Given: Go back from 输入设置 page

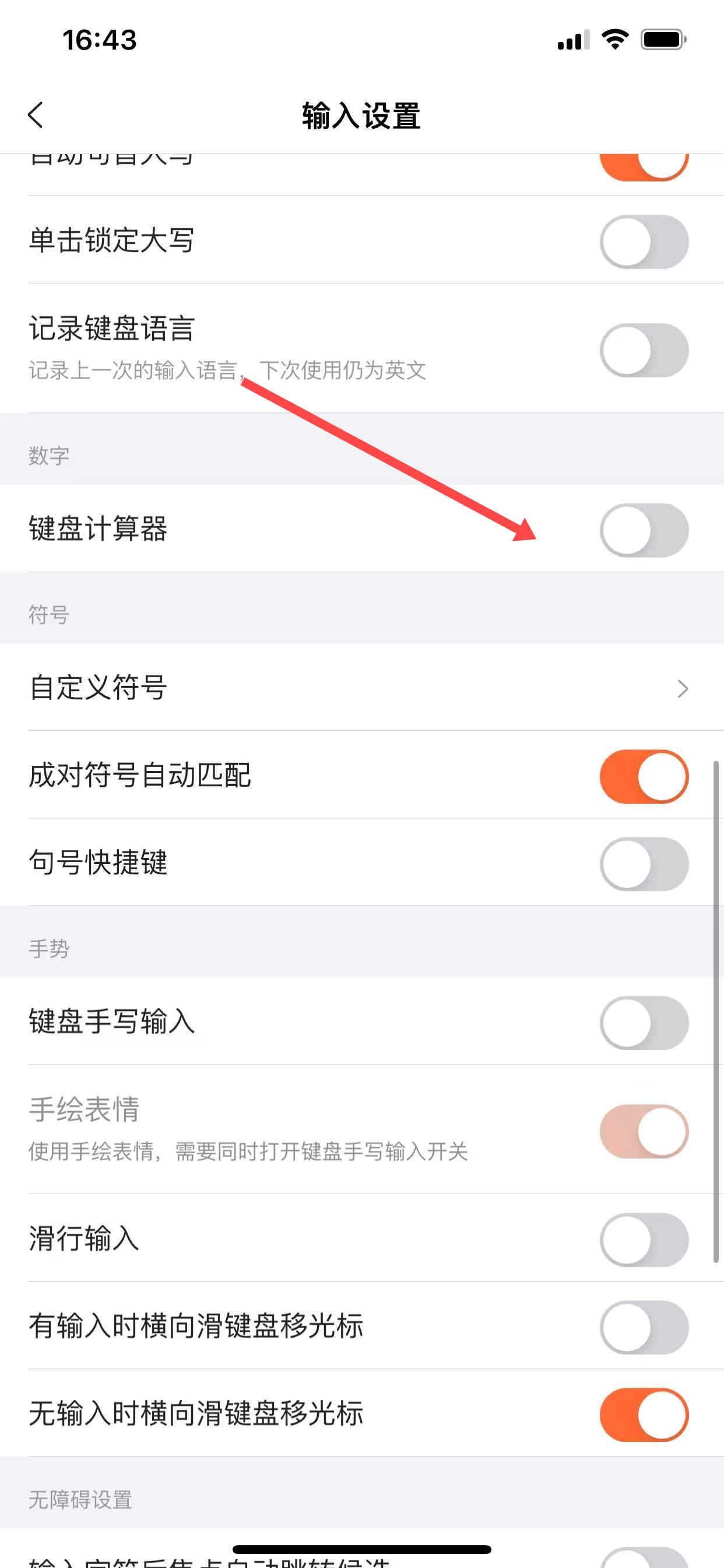Looking at the screenshot, I should click(36, 114).
